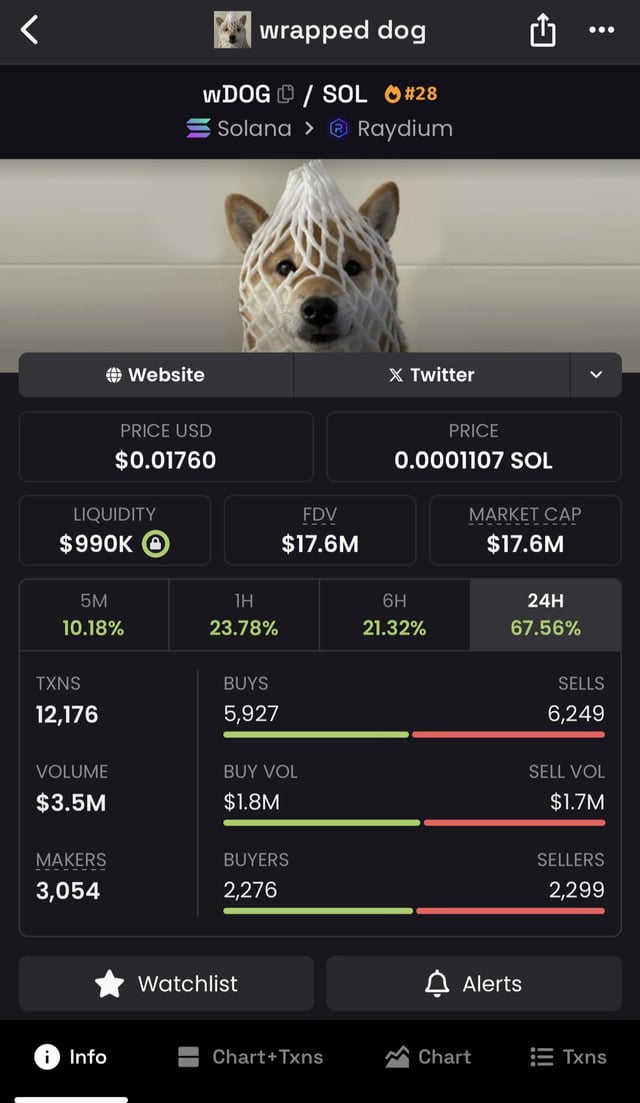This screenshot has width=640, height=1103.
Task: Select the 1H timeframe
Action: tap(244, 614)
